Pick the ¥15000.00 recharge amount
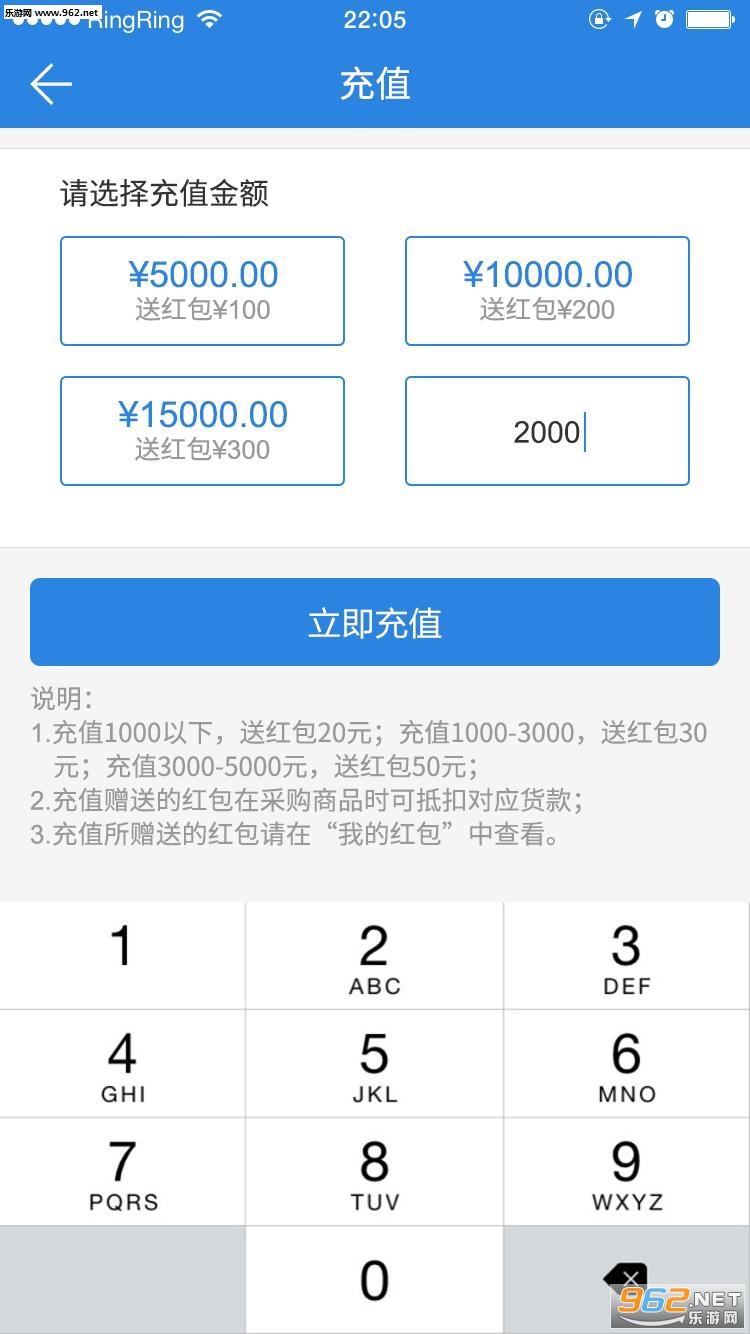This screenshot has height=1334, width=750. 202,431
